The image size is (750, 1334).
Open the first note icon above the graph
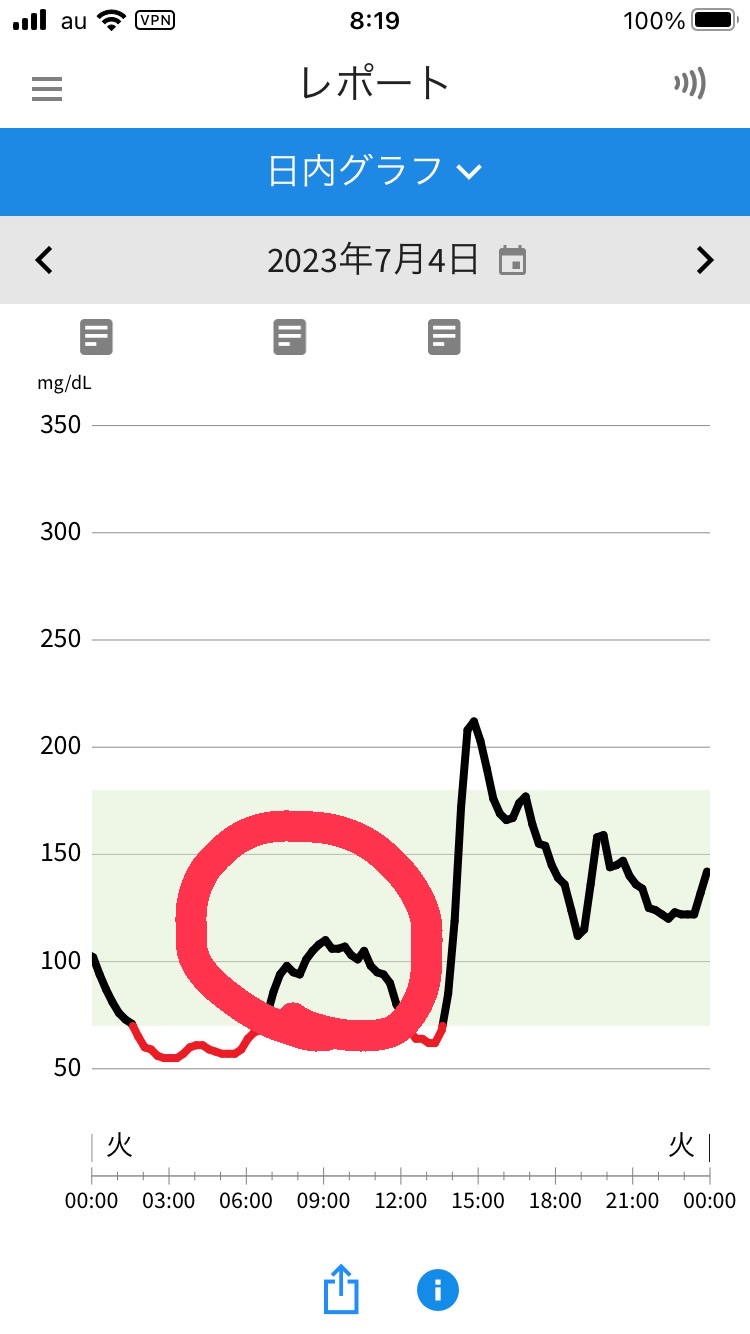(x=97, y=337)
